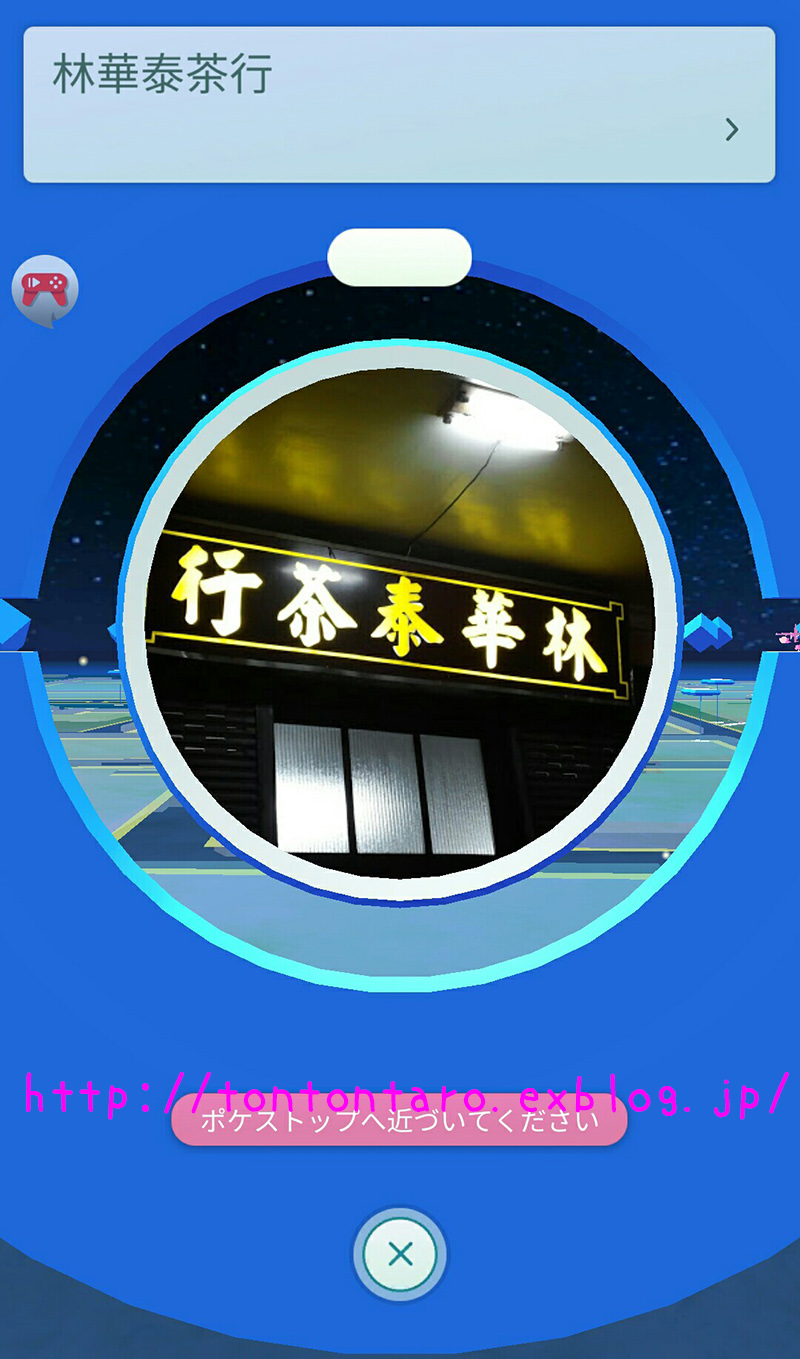Open details for 林華泰茶行 PokéStop
800x1359 pixels.
[x=731, y=129]
